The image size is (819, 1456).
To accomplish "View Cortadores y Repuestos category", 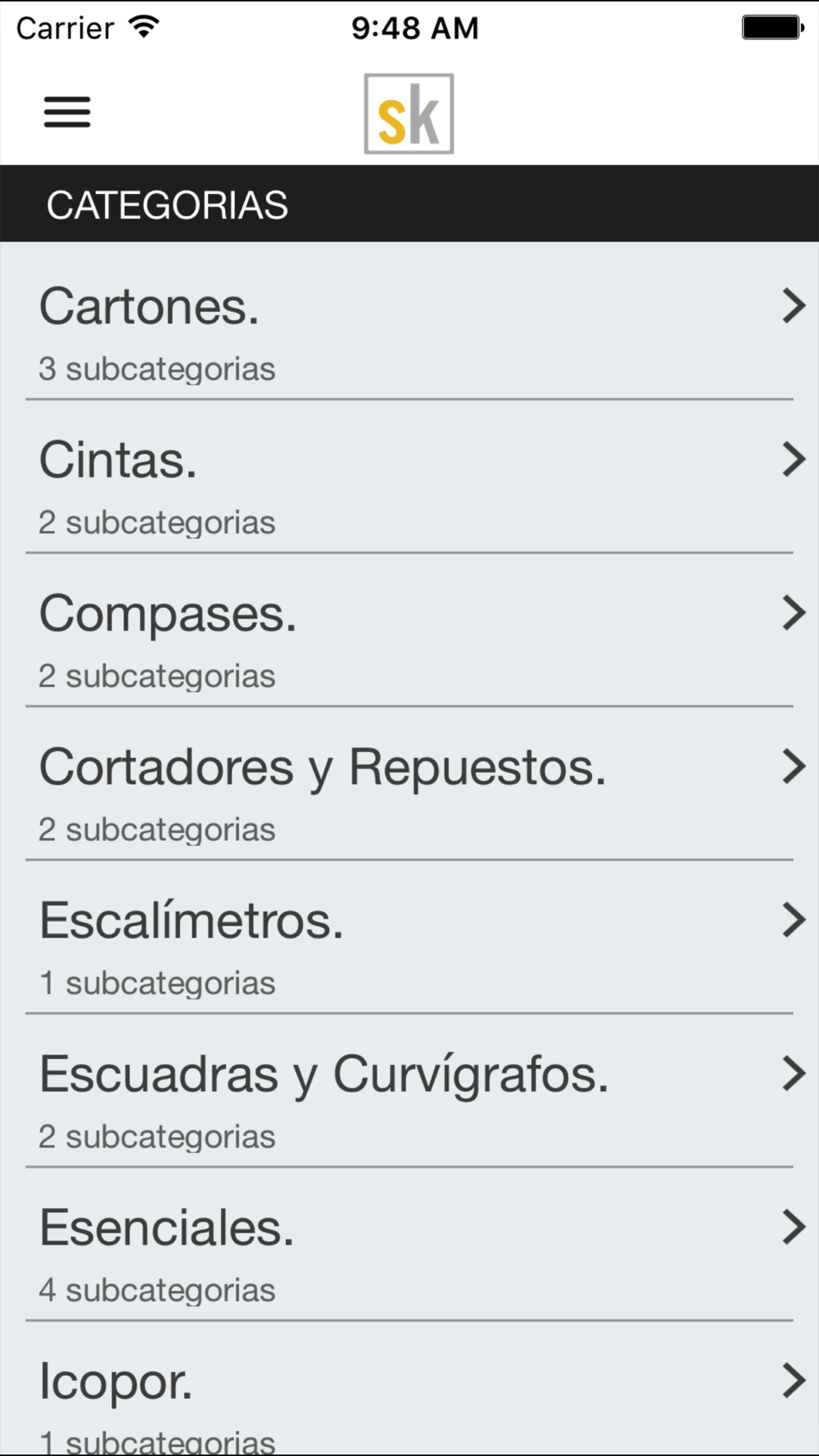I will tap(409, 784).
